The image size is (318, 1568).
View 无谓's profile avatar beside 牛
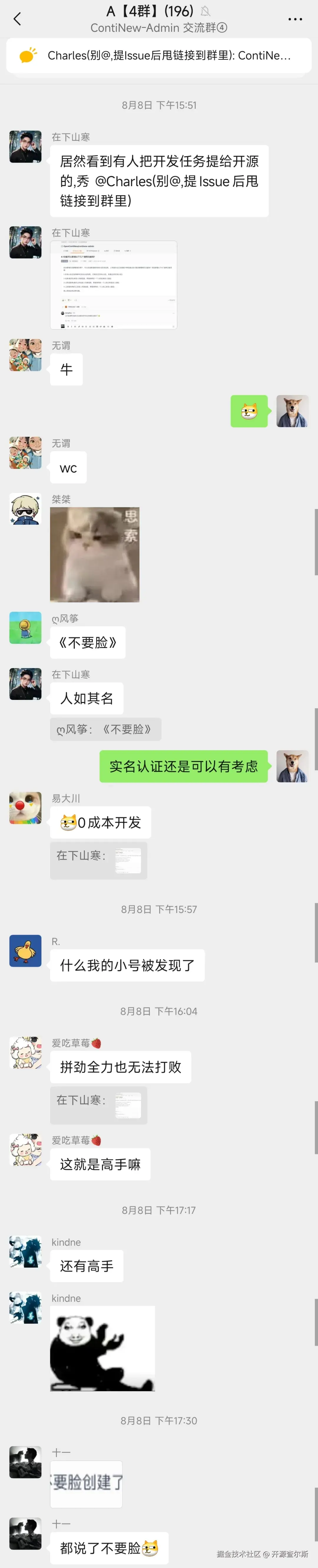(26, 355)
